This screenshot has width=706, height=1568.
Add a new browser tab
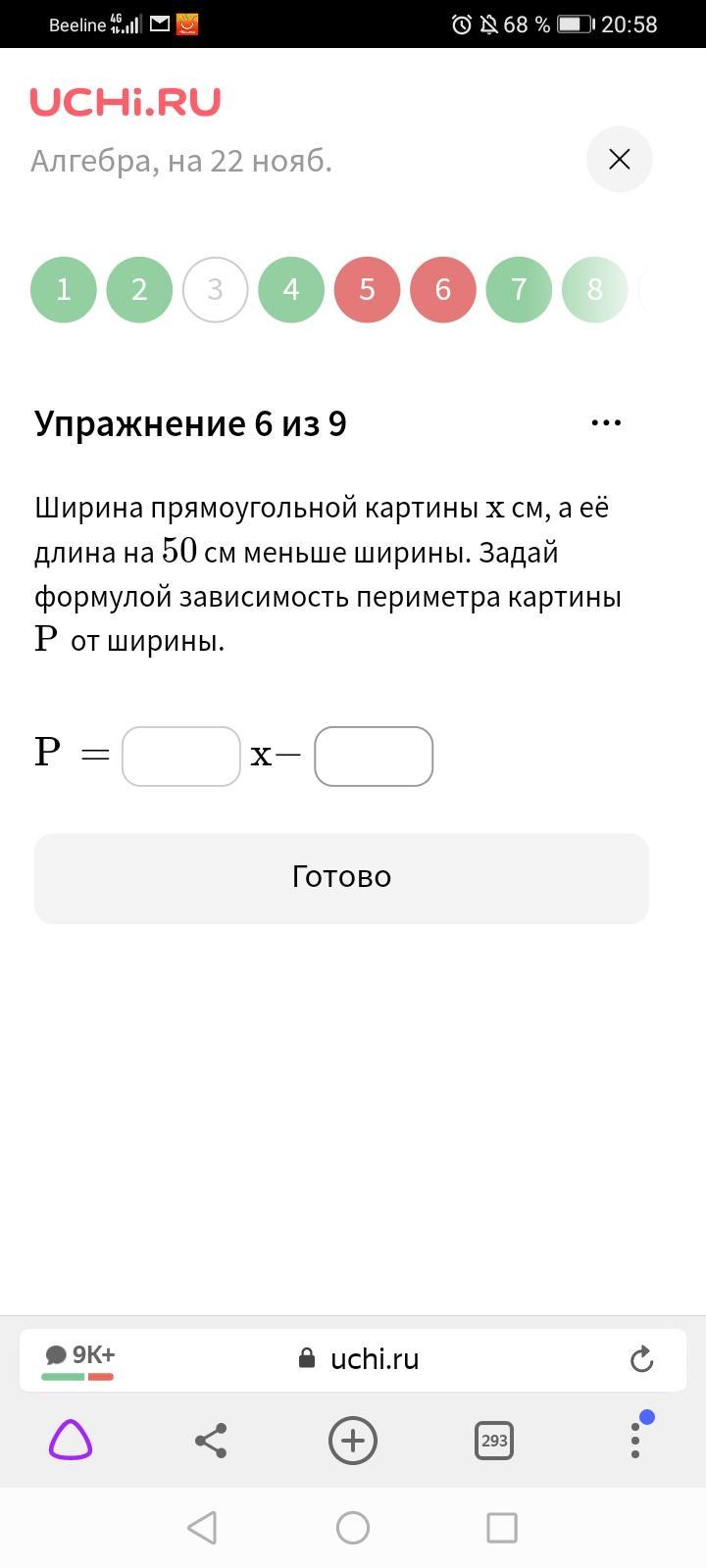click(x=353, y=1441)
